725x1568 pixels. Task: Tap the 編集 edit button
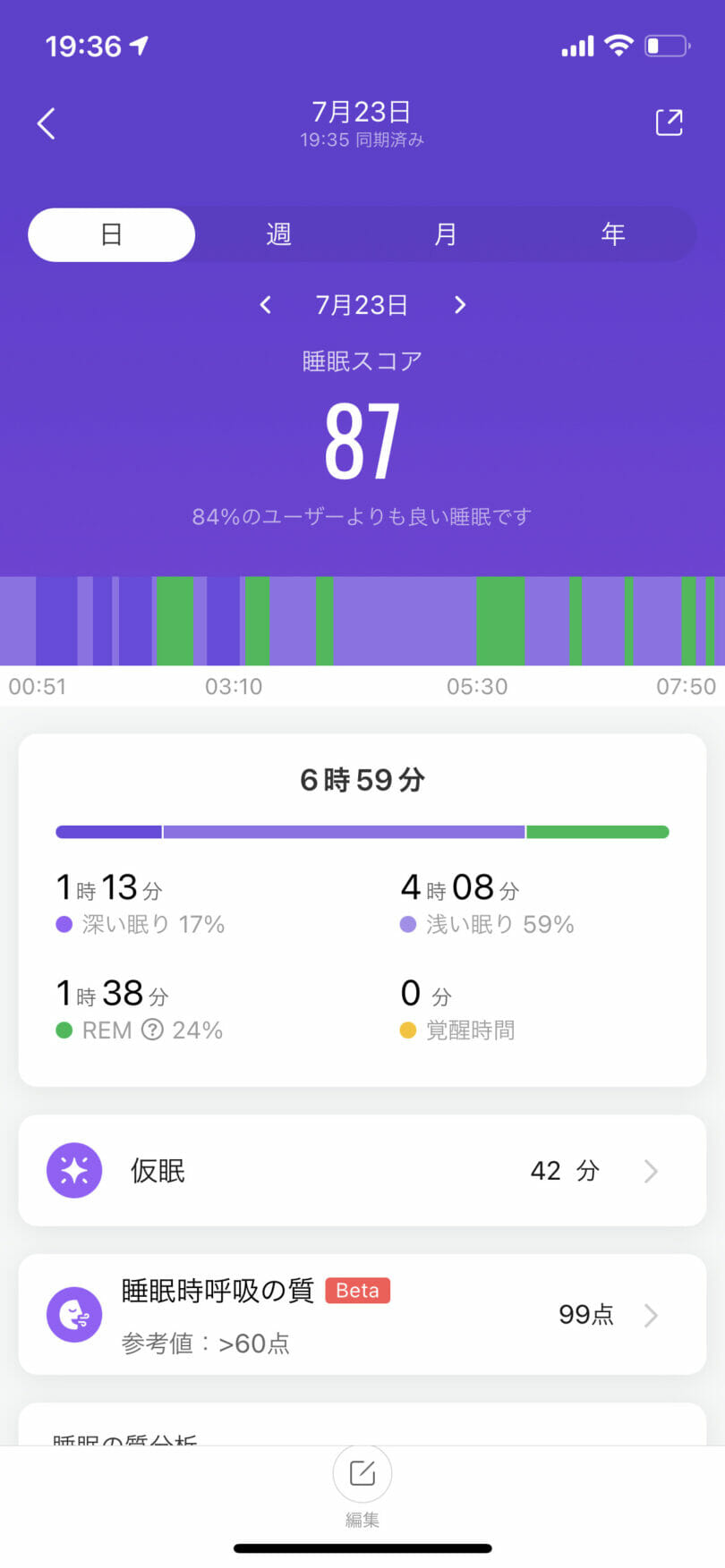(362, 1487)
